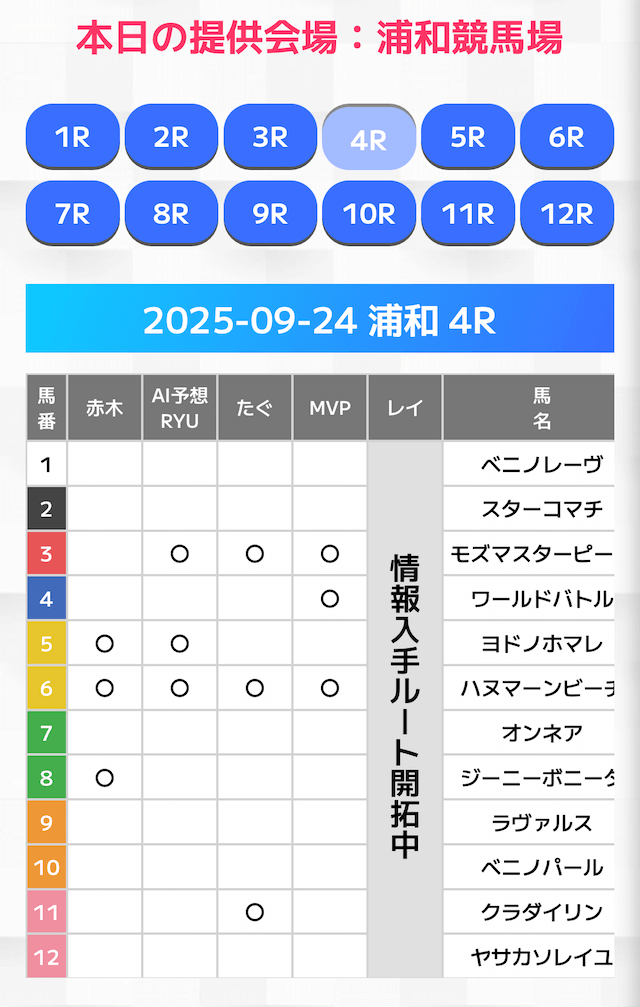The width and height of the screenshot is (640, 1007).
Task: Choose the 6R race
Action: pos(567,137)
